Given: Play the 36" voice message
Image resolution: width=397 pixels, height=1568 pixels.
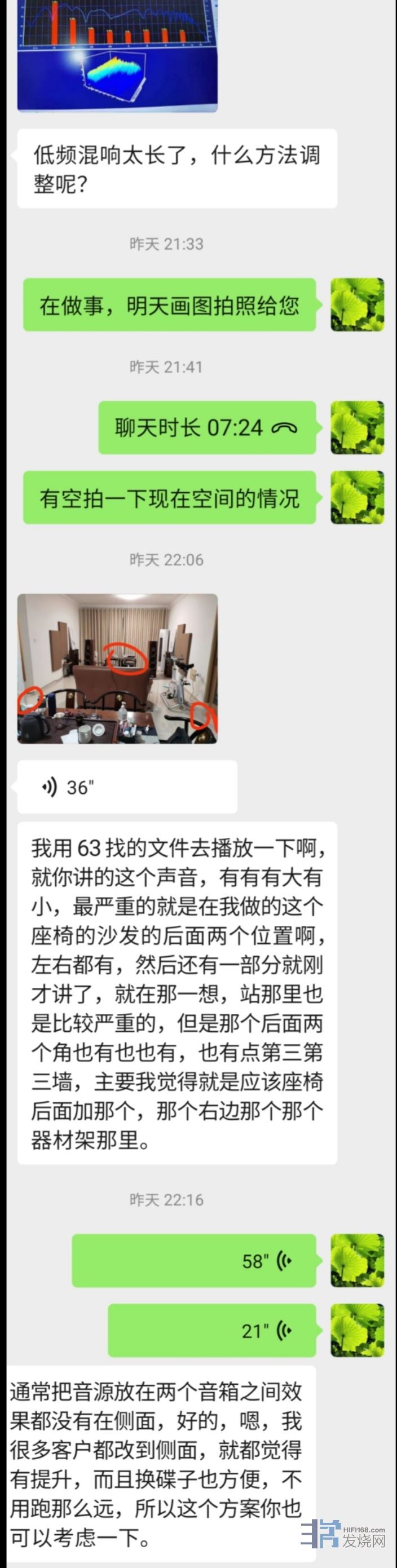Looking at the screenshot, I should tap(127, 787).
